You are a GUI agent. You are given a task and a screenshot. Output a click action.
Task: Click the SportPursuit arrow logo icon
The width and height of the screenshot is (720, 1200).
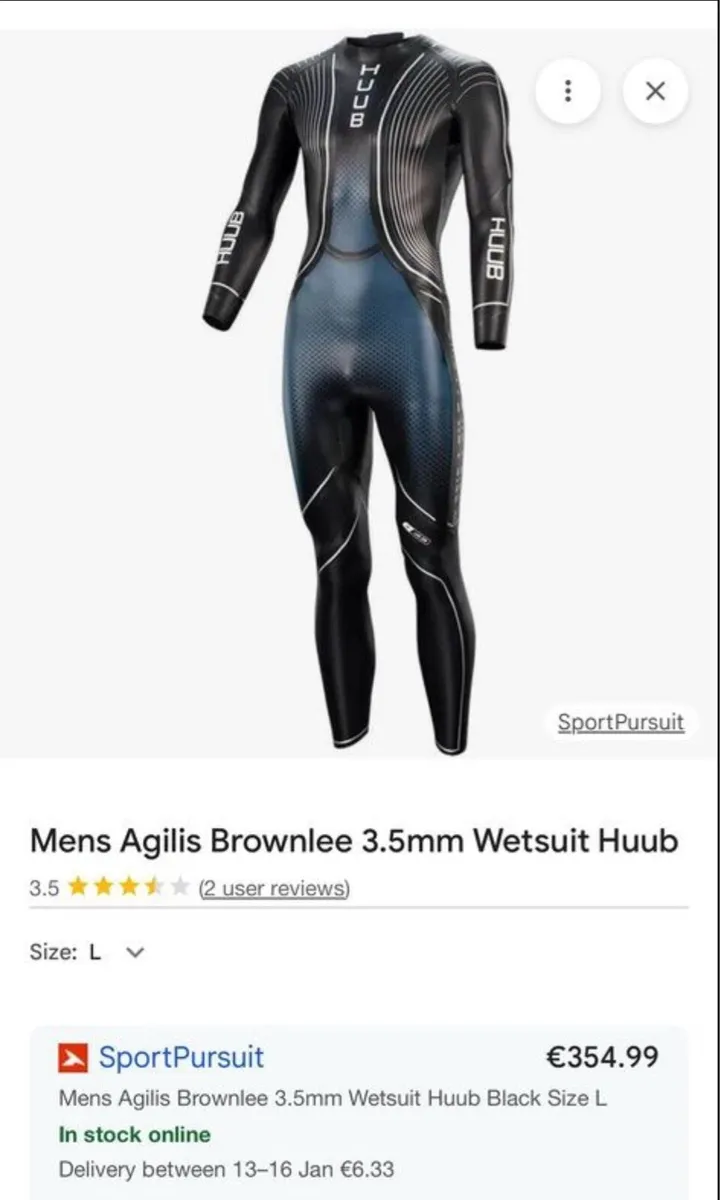[73, 1058]
